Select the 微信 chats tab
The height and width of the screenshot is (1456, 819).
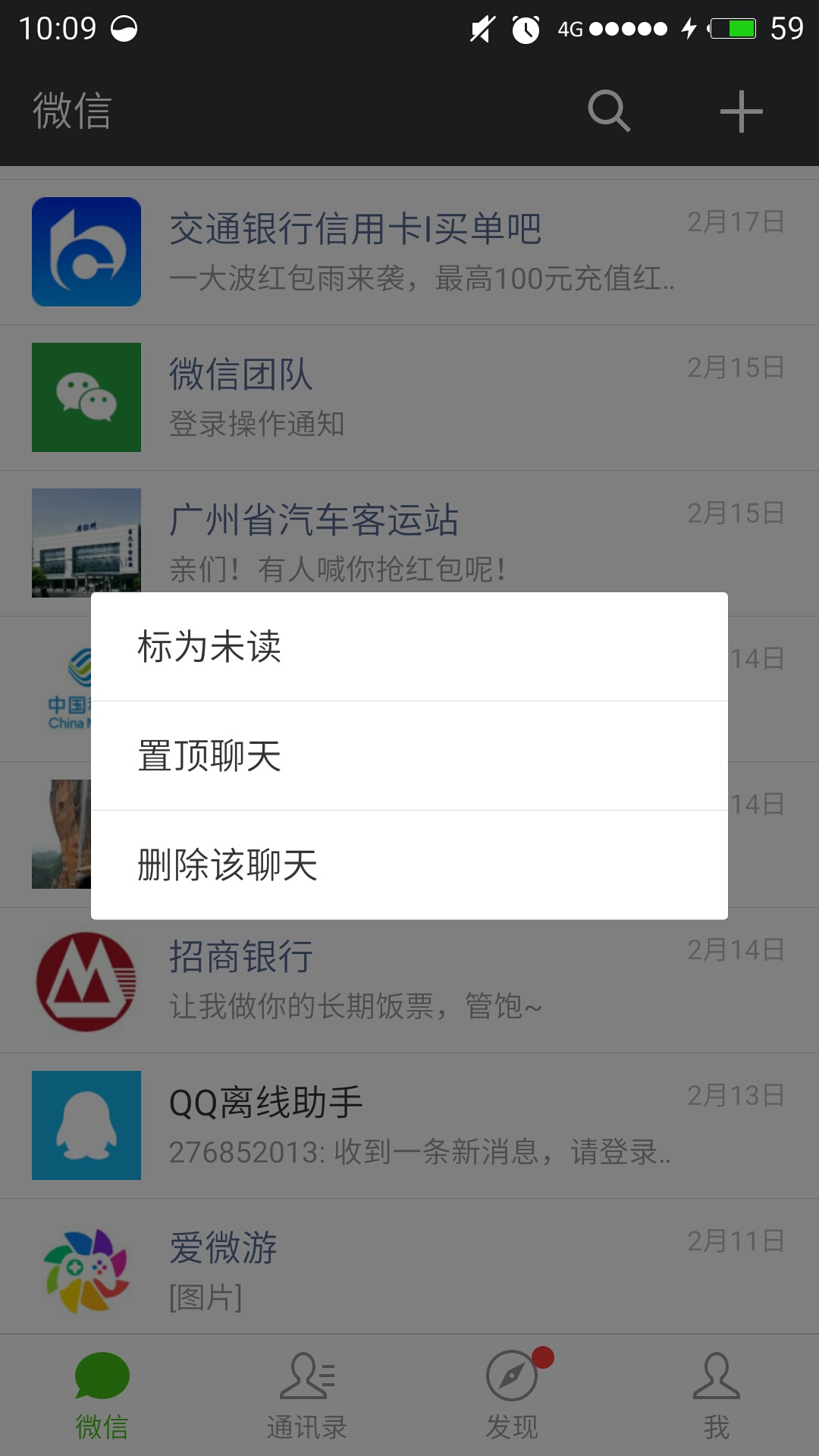pyautogui.click(x=102, y=1395)
